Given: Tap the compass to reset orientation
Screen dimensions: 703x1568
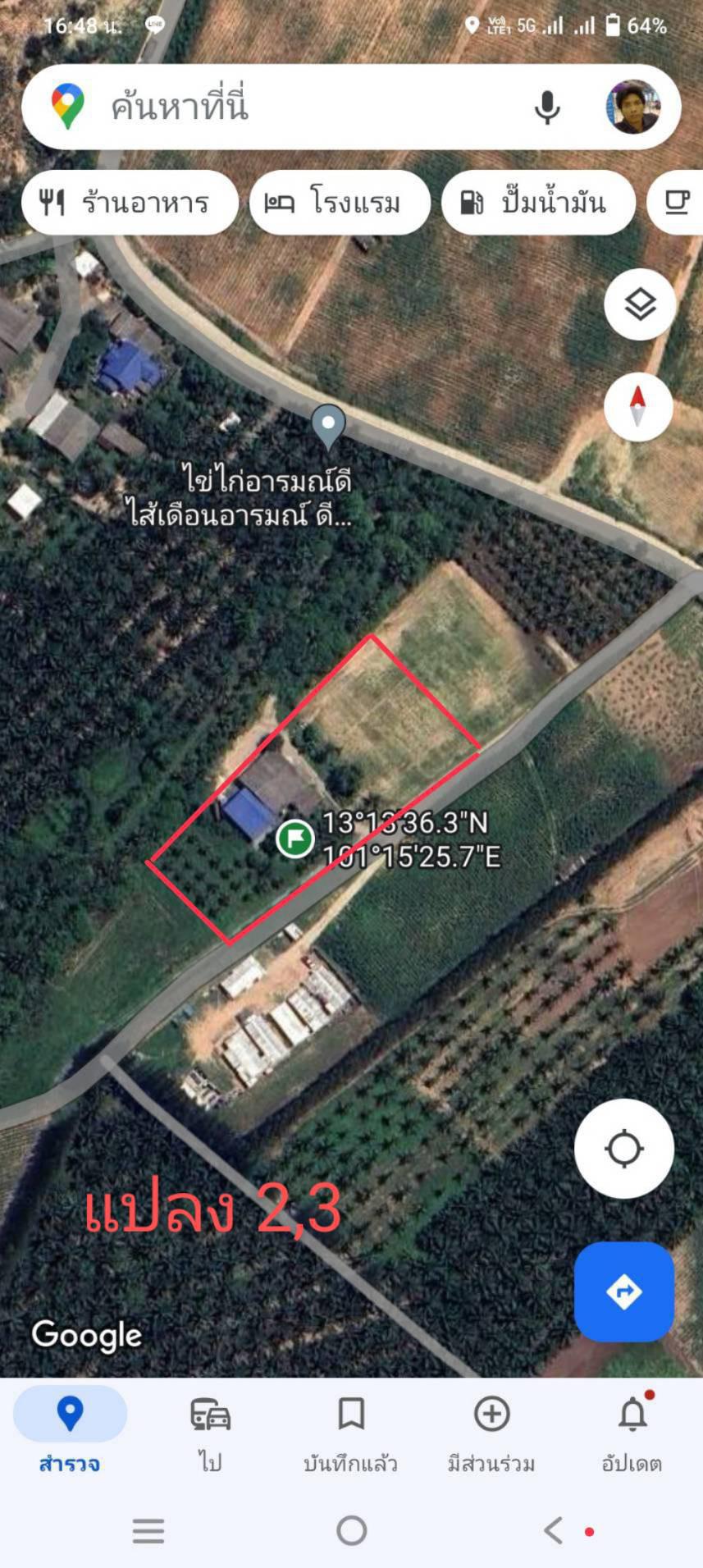Looking at the screenshot, I should point(638,406).
